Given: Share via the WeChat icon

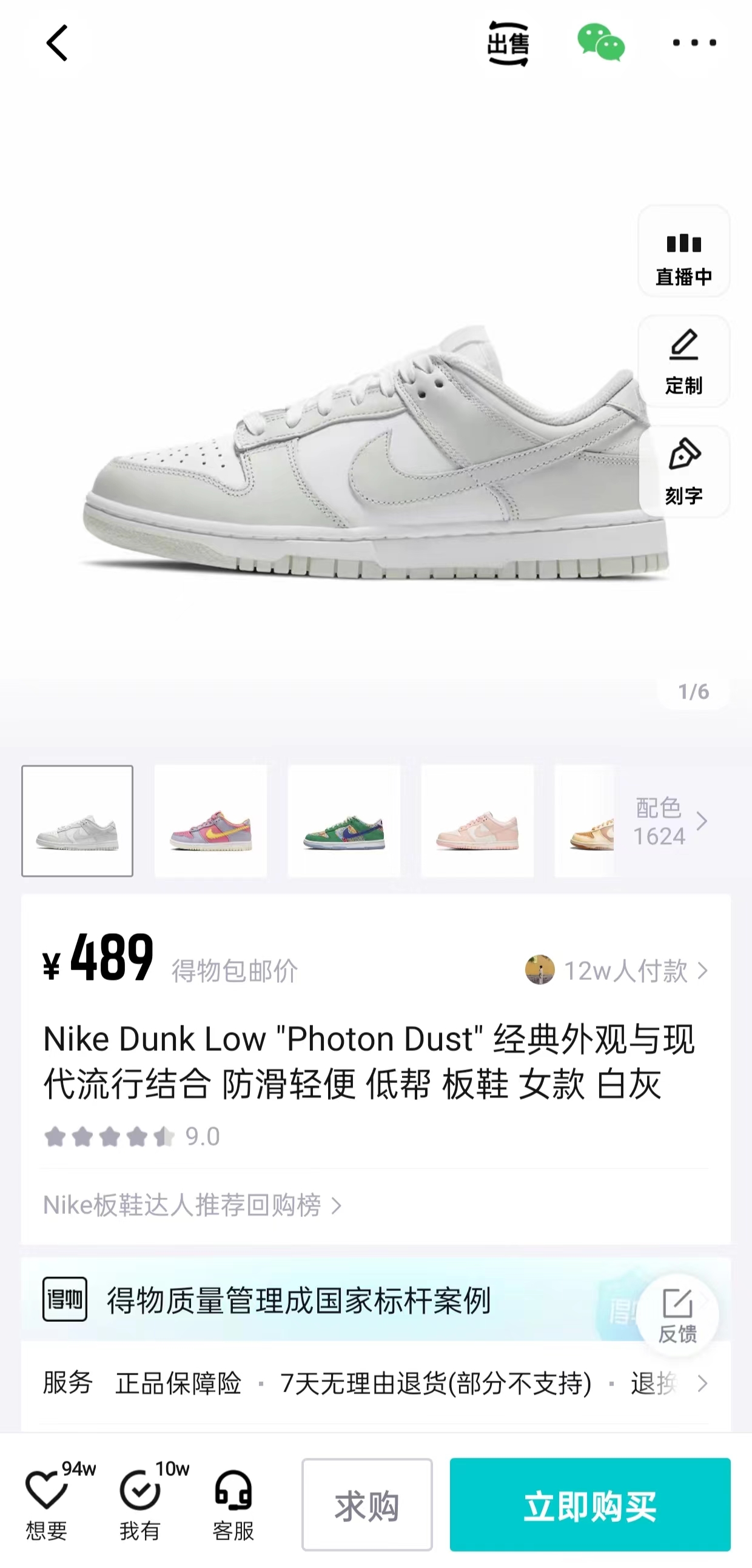Looking at the screenshot, I should (600, 42).
